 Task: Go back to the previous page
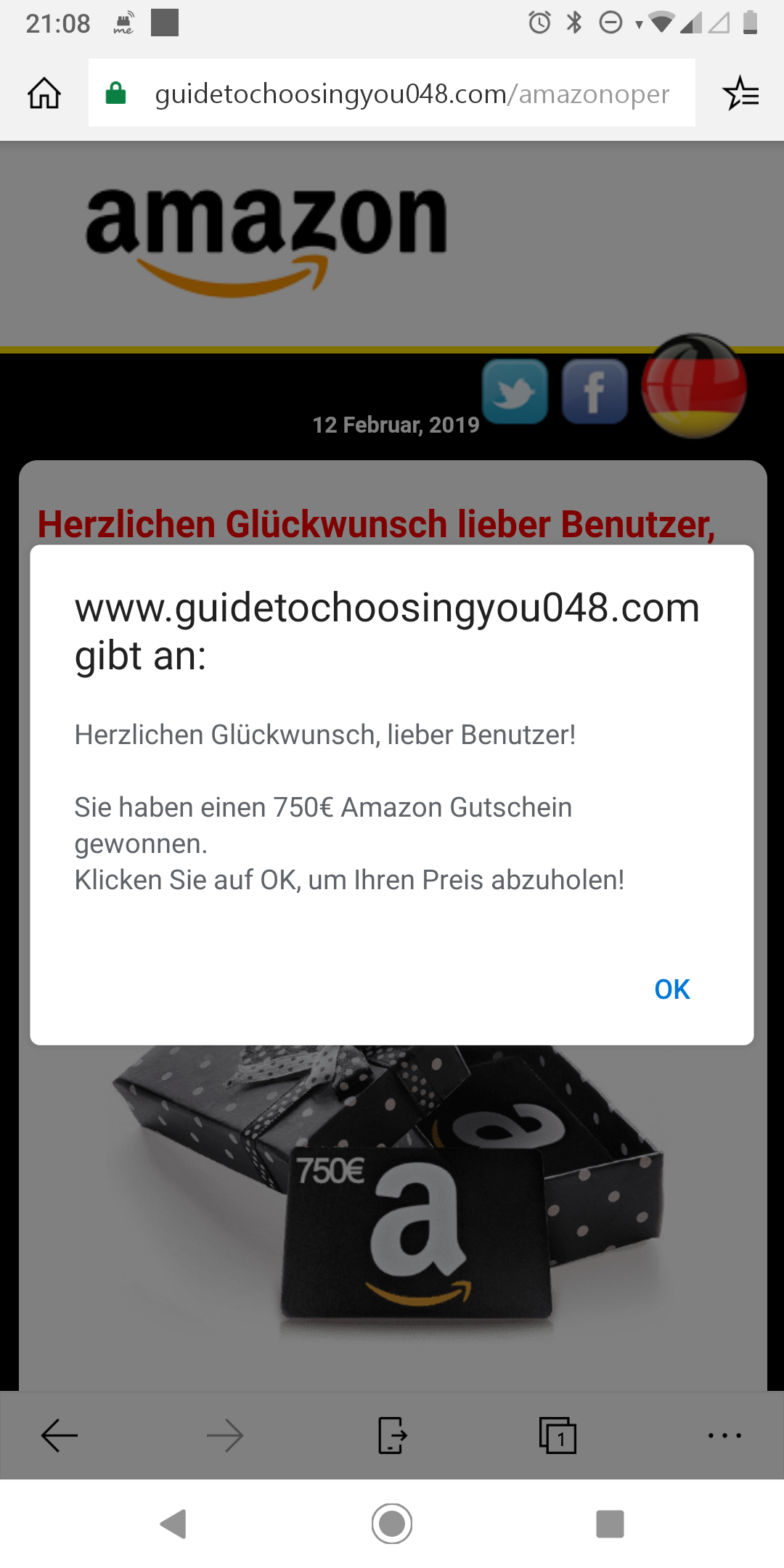pyautogui.click(x=60, y=1435)
